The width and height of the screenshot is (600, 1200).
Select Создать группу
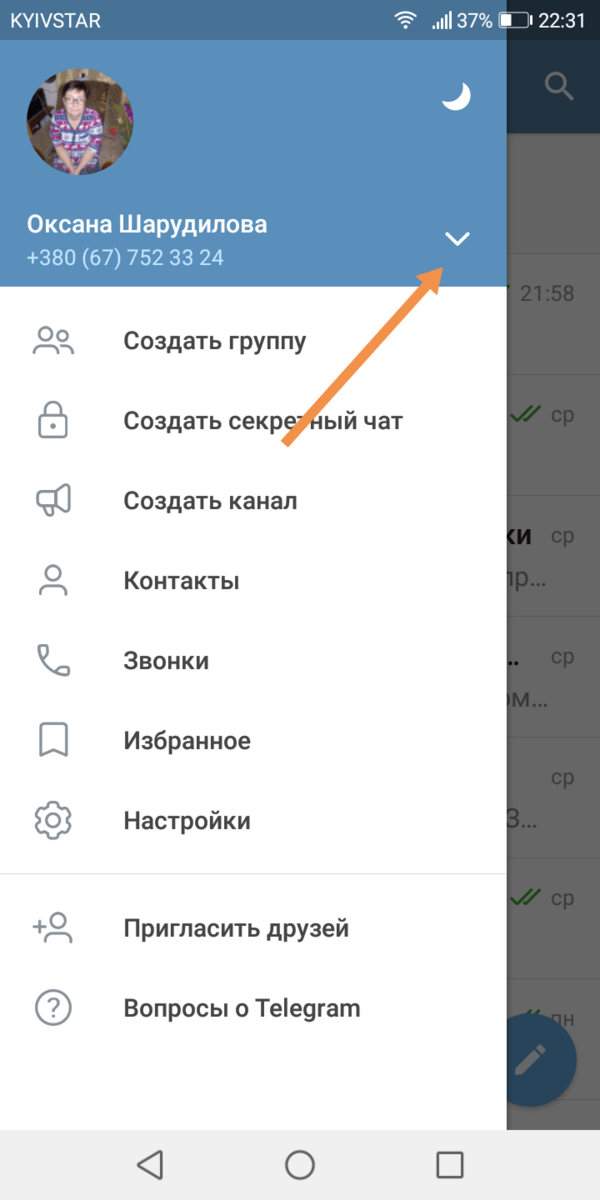[253, 341]
